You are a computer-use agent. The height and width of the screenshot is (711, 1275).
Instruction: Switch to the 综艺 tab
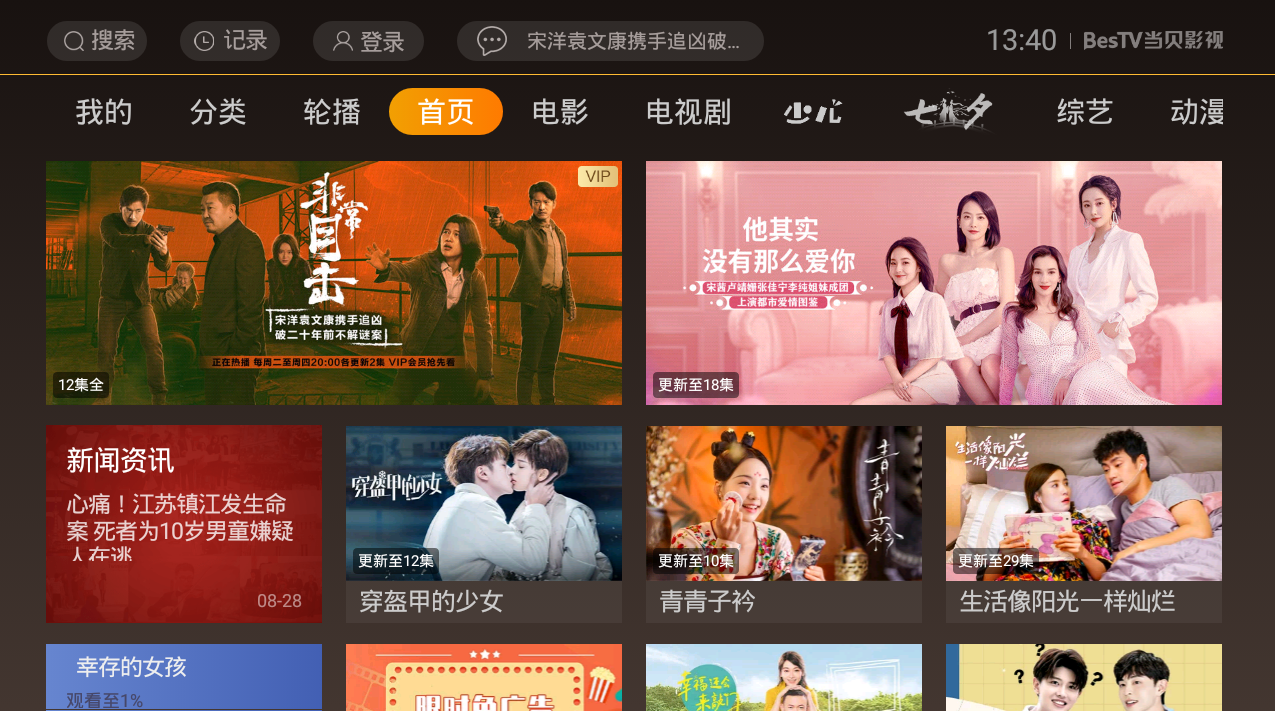tap(1085, 112)
